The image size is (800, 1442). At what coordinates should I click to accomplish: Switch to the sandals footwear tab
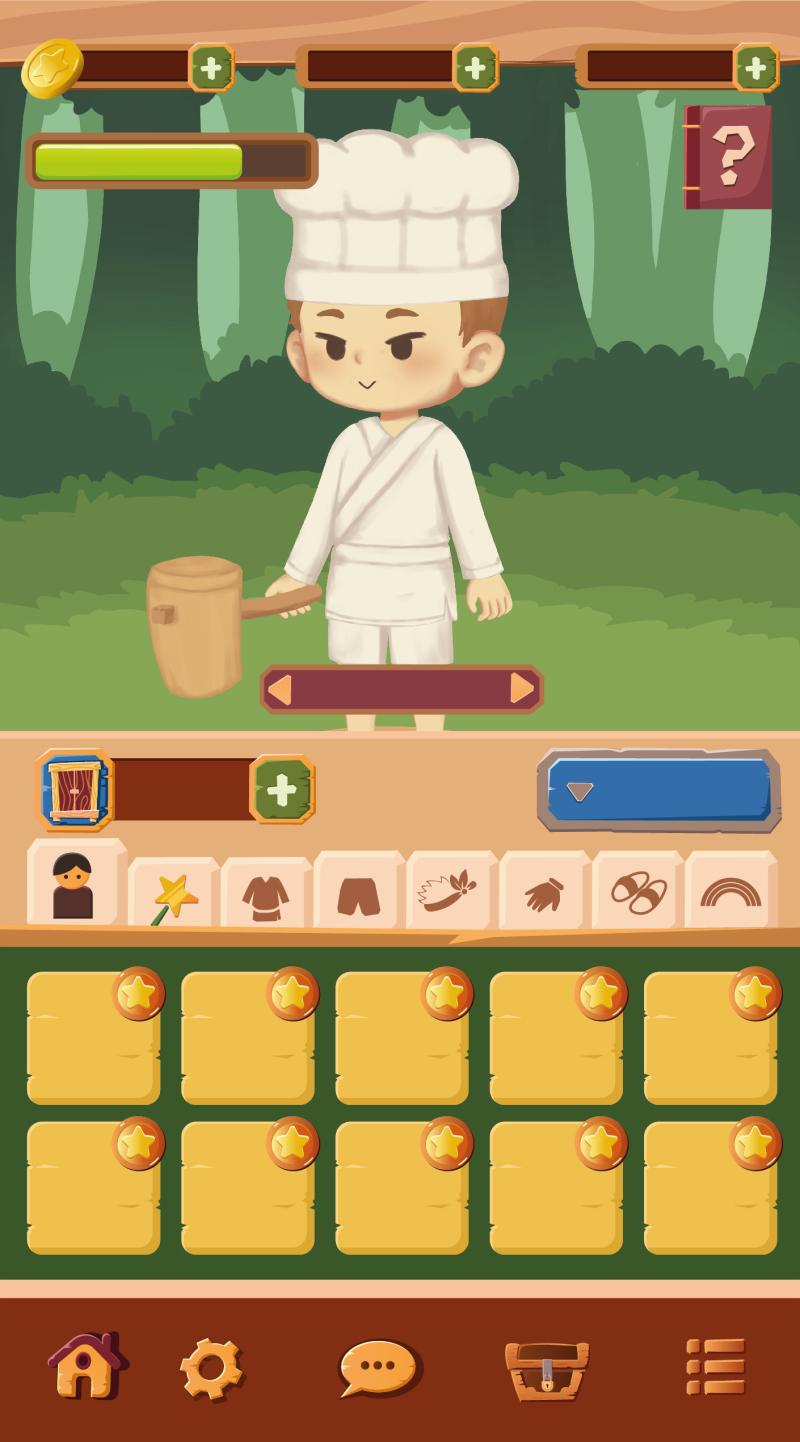pos(638,892)
